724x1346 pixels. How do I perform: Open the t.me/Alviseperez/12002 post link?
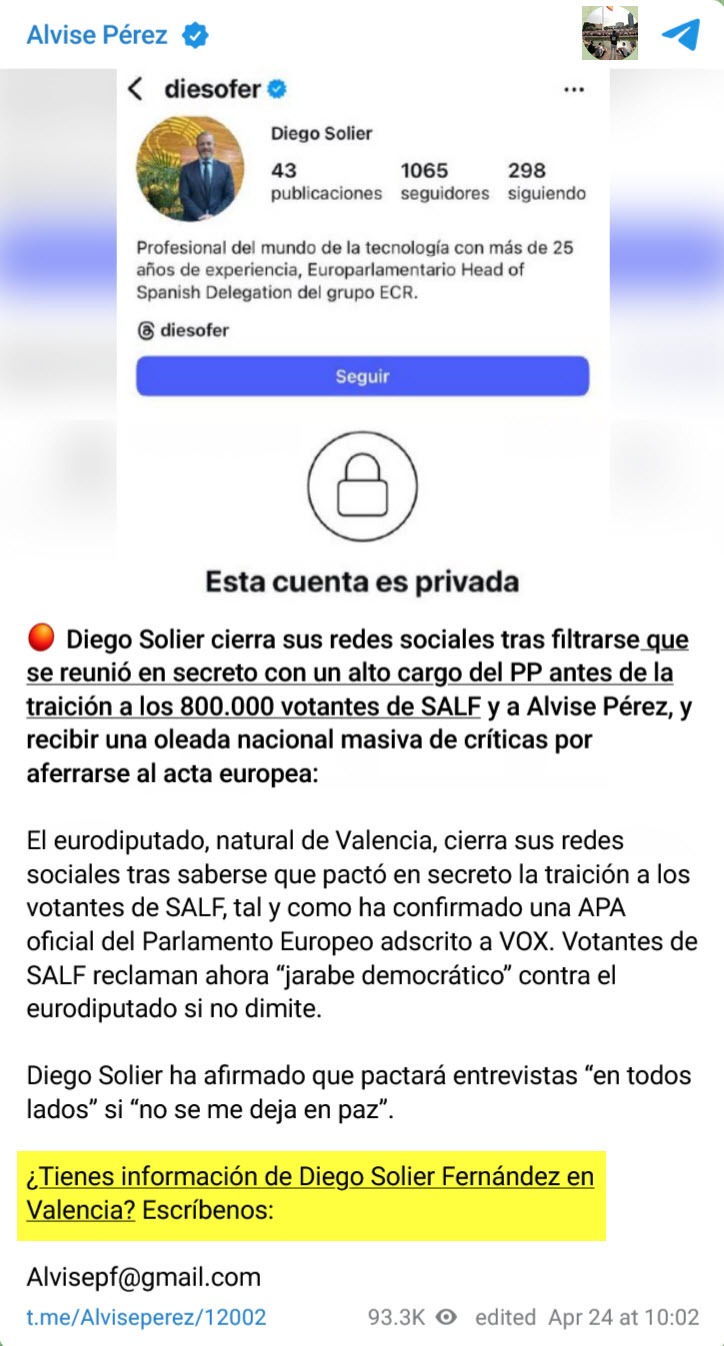(146, 1317)
